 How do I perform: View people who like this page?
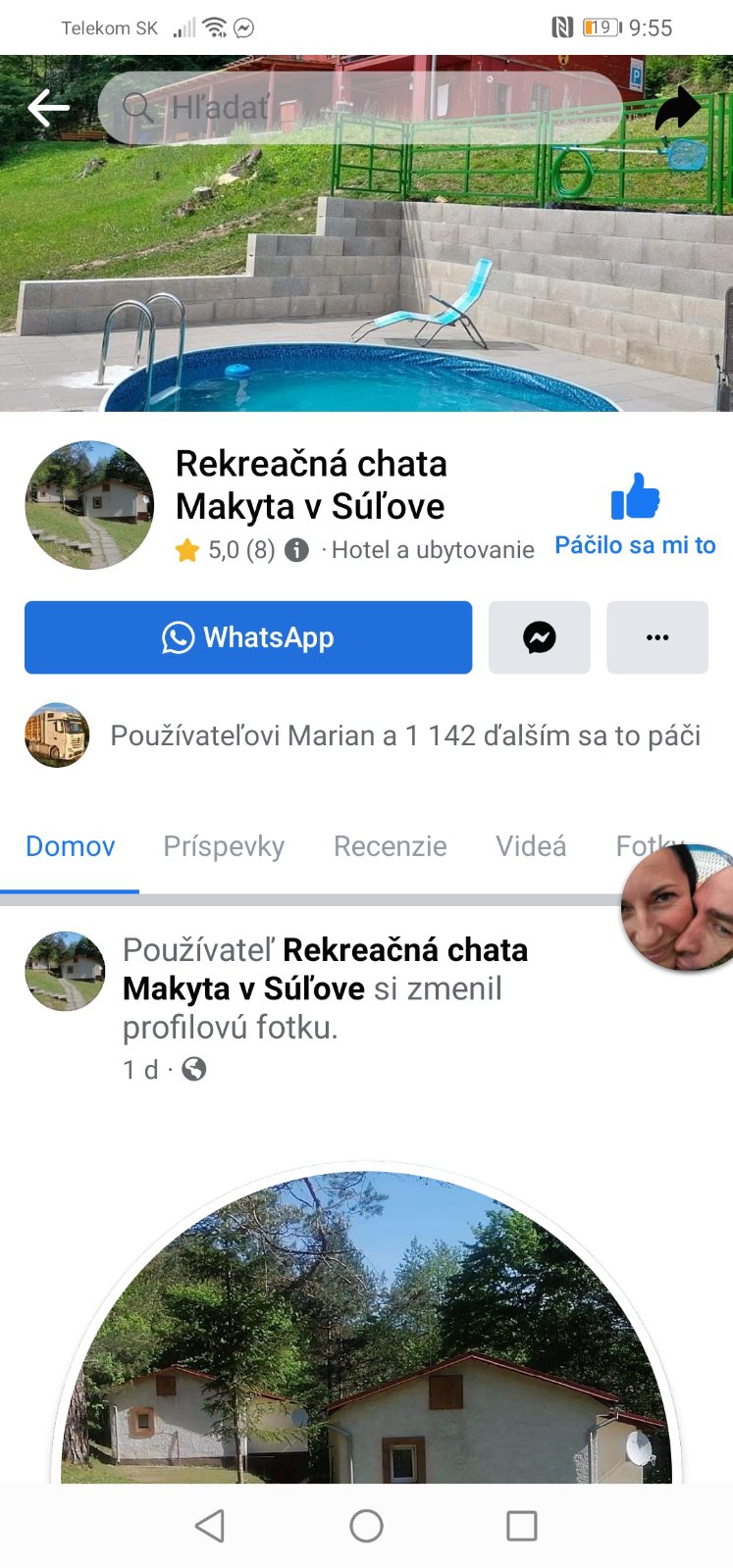(404, 735)
